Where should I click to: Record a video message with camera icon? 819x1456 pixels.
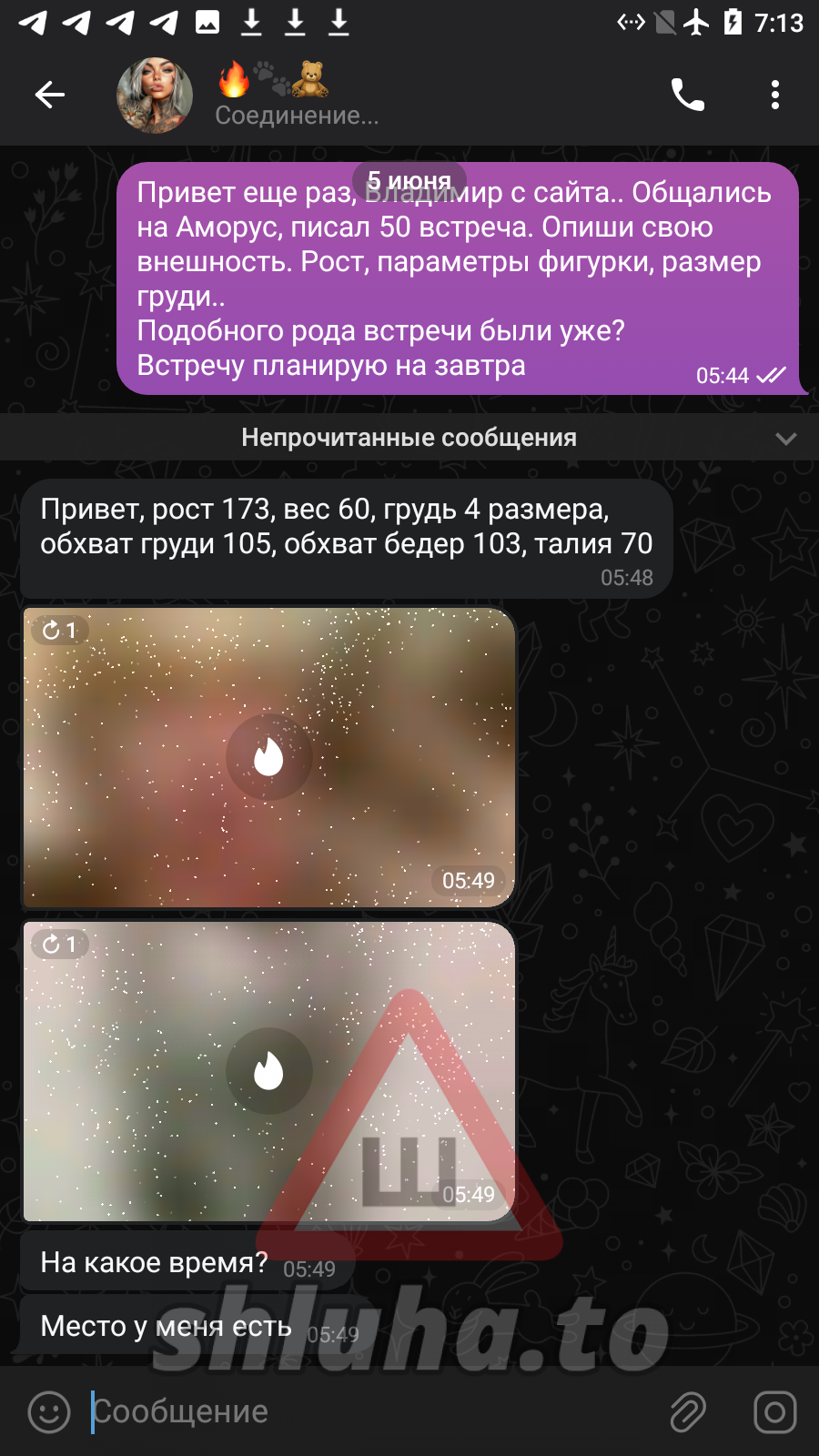click(774, 1411)
